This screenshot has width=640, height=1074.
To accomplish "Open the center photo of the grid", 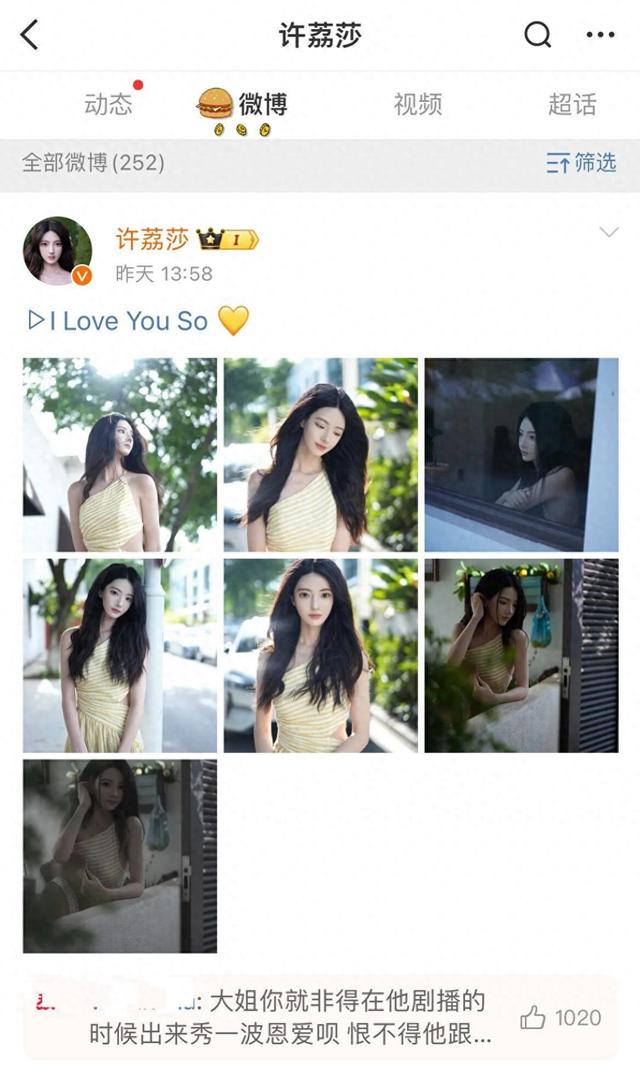I will pos(321,655).
